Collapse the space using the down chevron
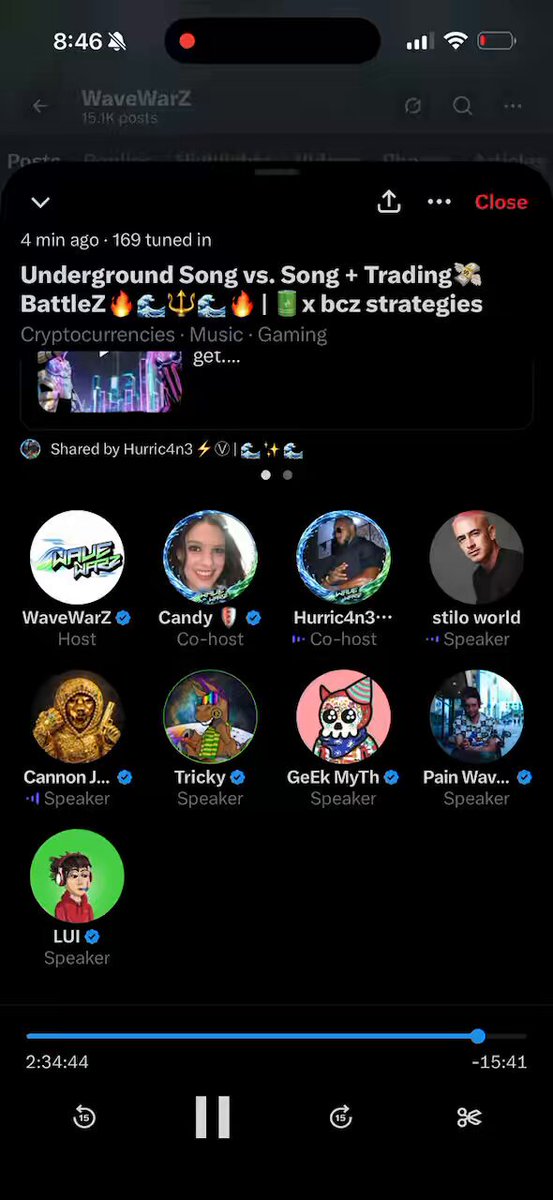 tap(40, 203)
